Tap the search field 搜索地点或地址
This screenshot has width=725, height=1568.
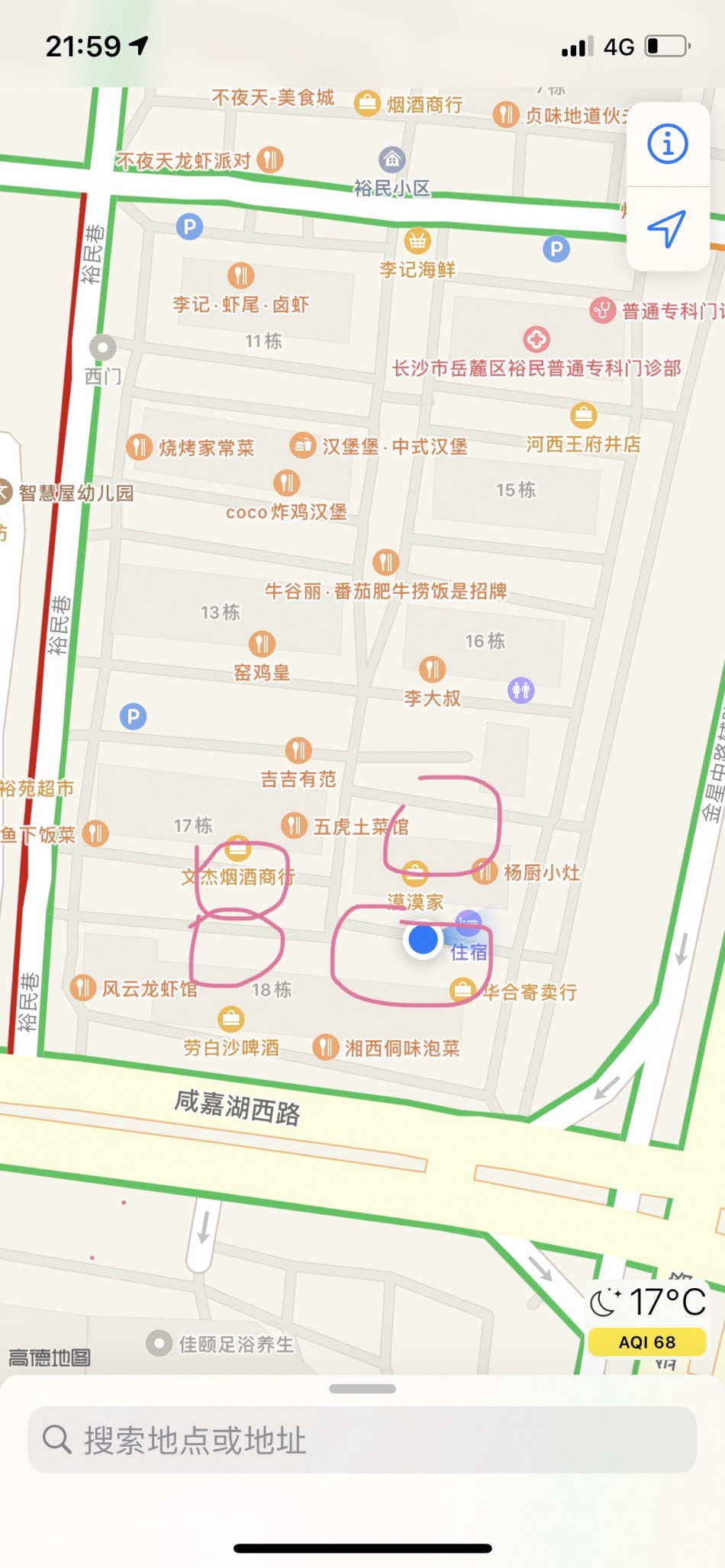point(362,1441)
